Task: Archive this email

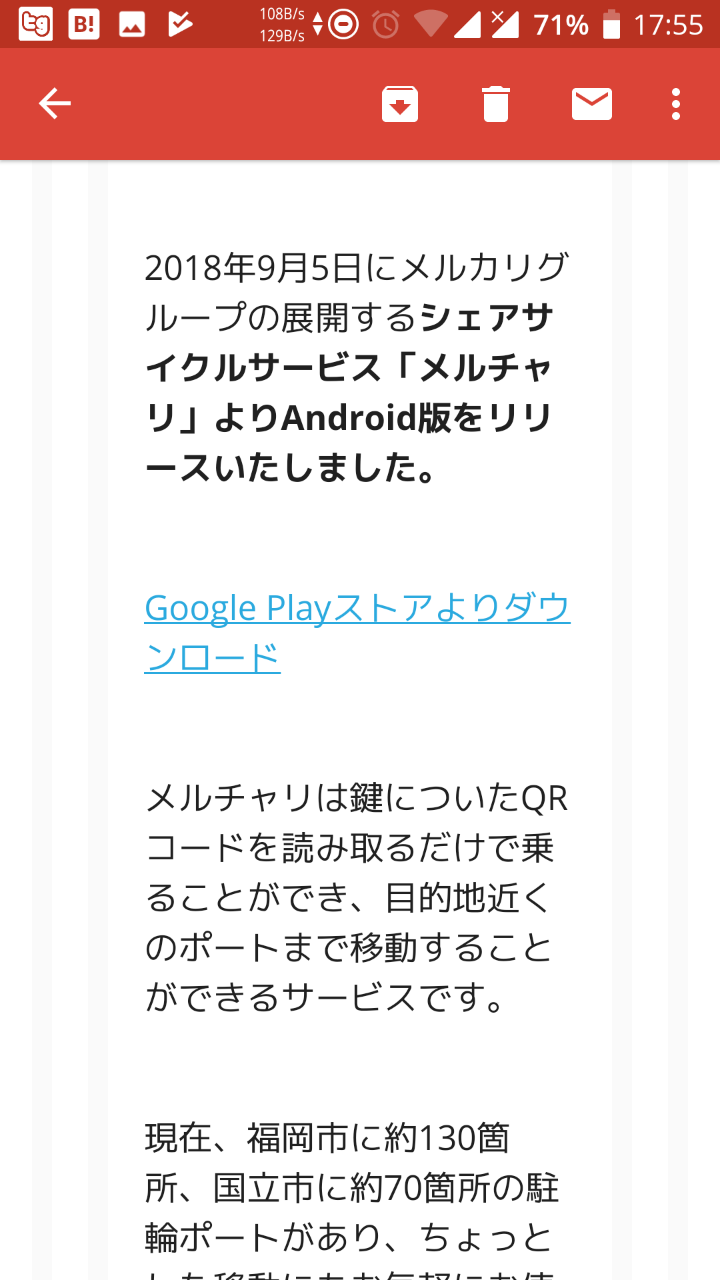Action: pos(400,104)
